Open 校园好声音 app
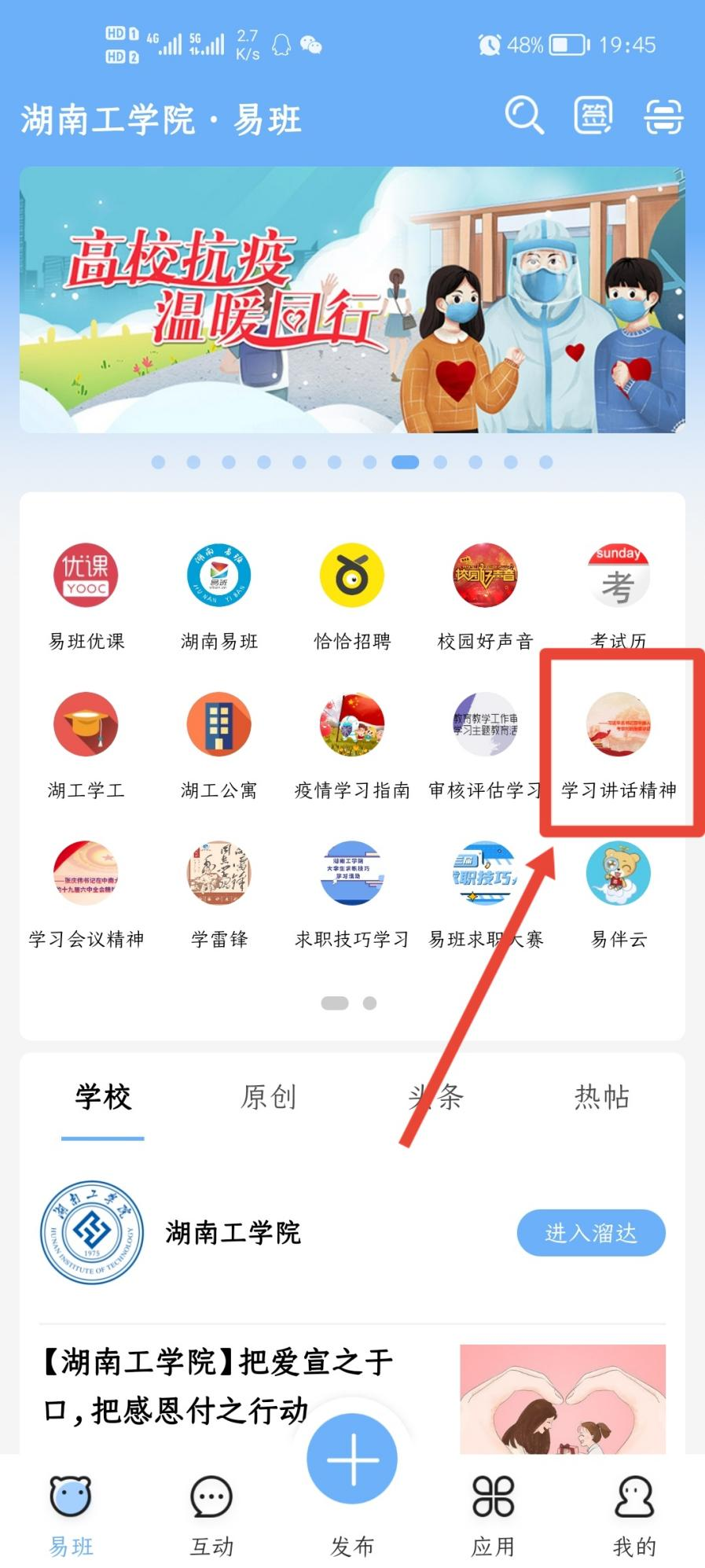705x1568 pixels. (485, 575)
